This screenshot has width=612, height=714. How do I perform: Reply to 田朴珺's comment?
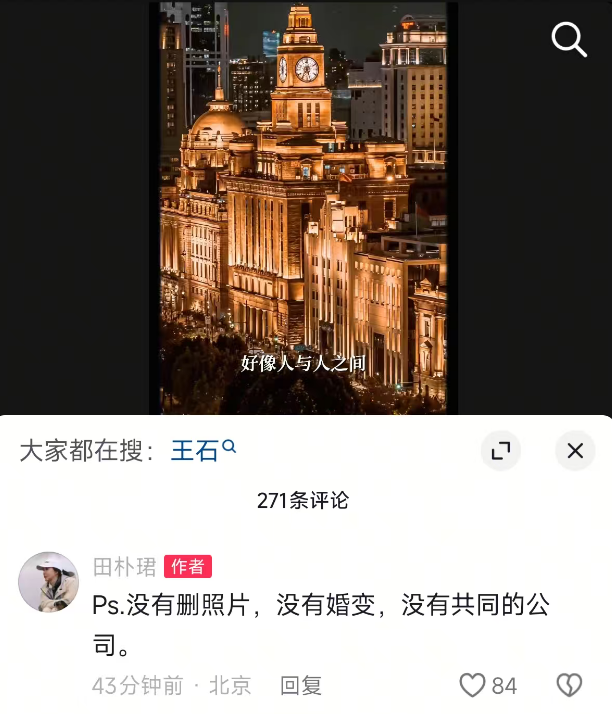coord(300,685)
